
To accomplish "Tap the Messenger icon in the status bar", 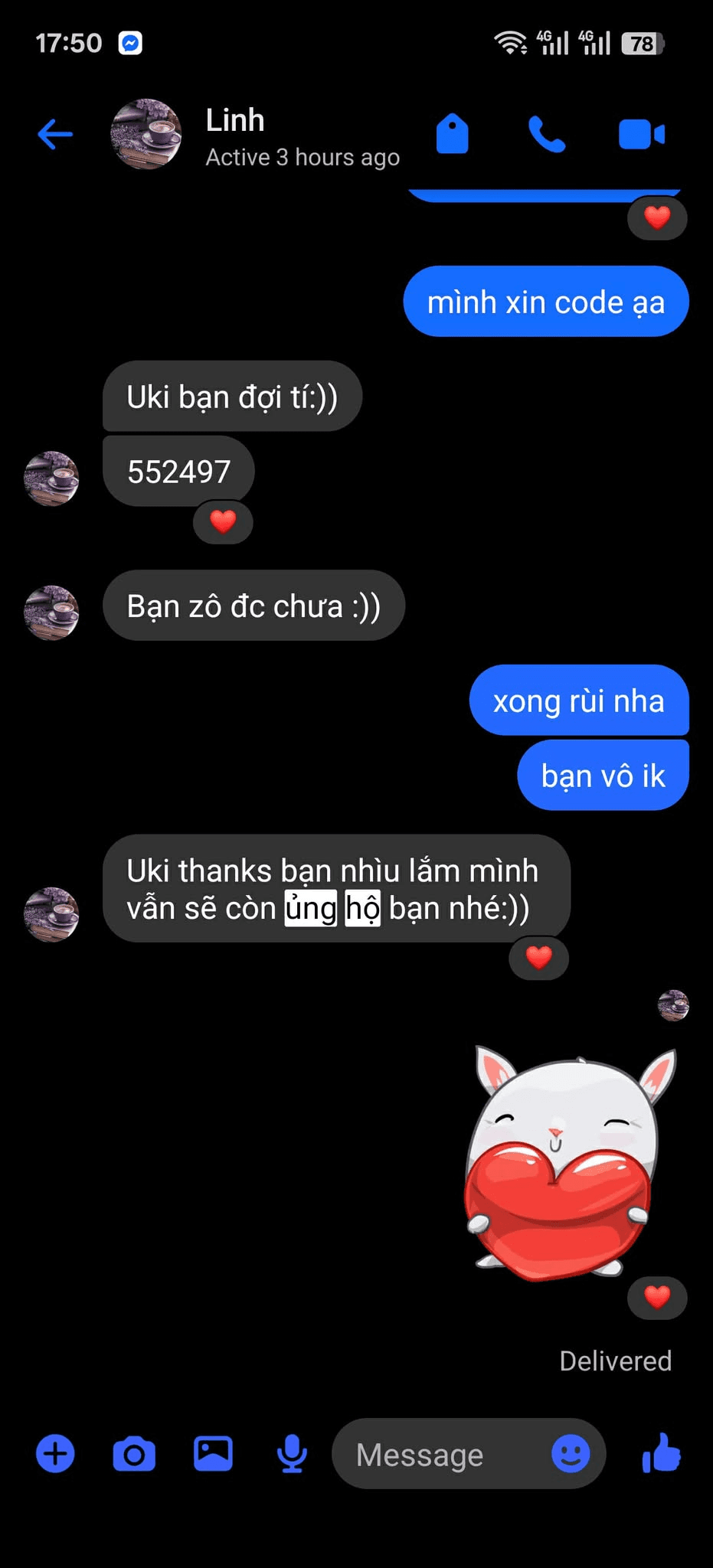I will pyautogui.click(x=129, y=42).
